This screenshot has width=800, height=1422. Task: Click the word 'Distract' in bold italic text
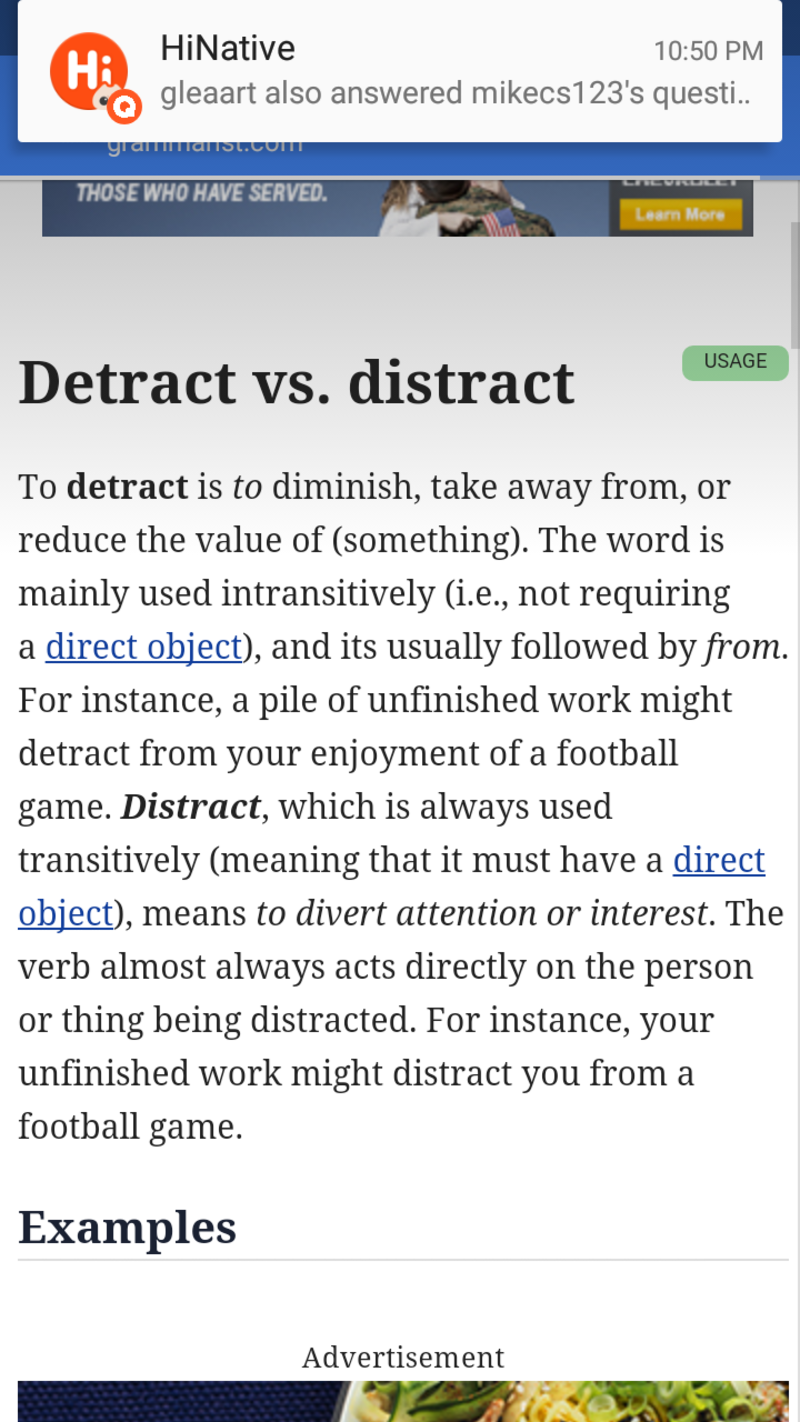(190, 806)
